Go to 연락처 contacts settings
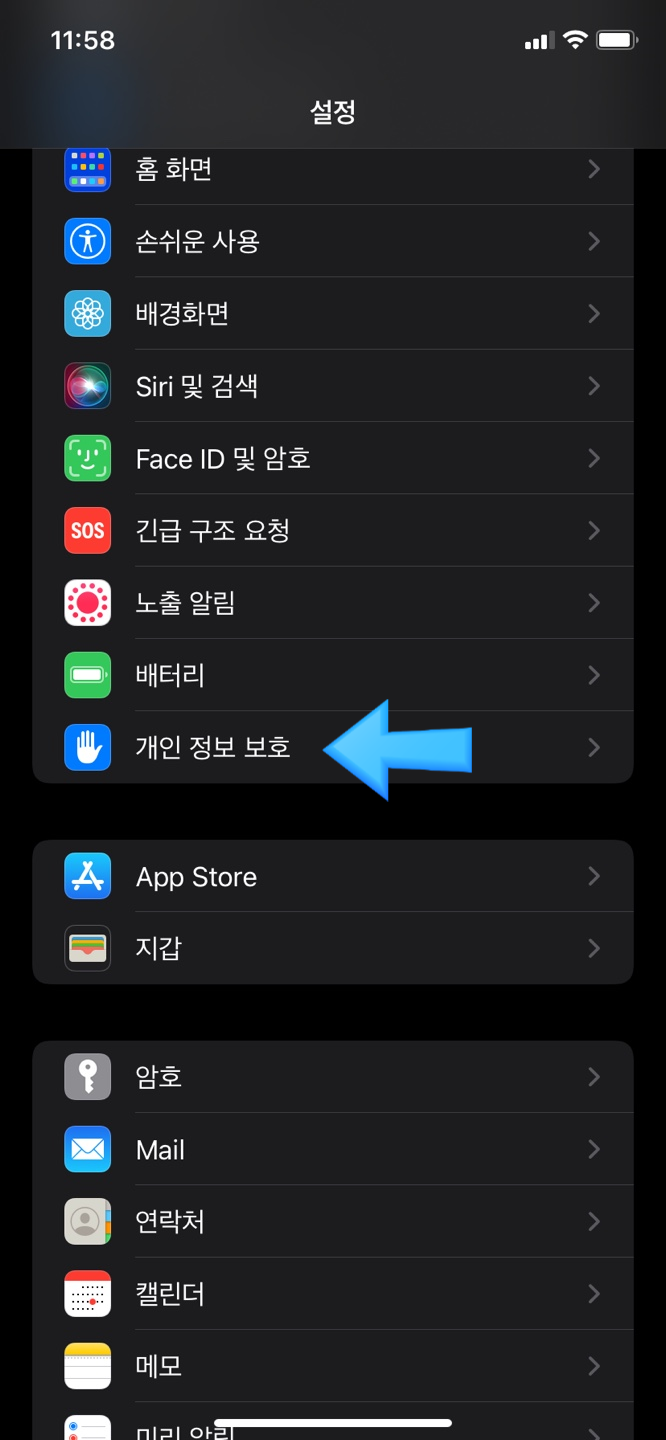Screen dimensions: 666x1440 (x=333, y=1222)
